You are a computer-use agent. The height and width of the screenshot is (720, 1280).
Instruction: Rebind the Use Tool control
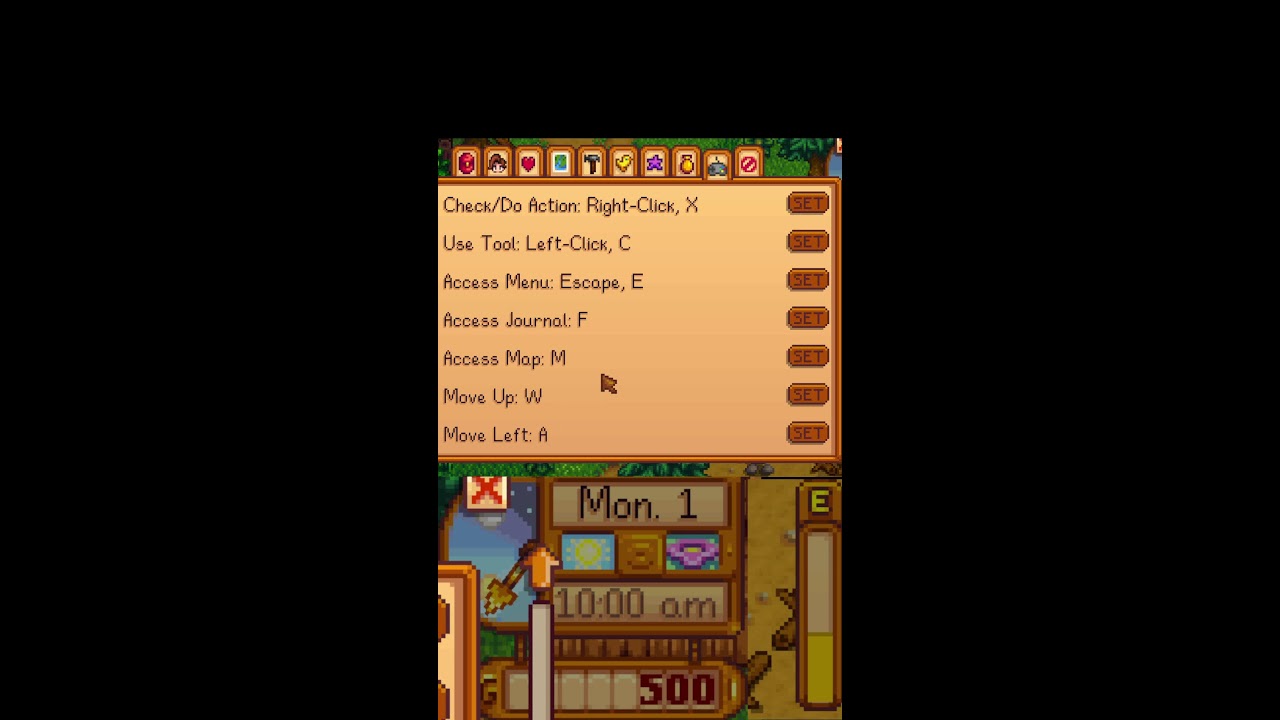point(807,242)
